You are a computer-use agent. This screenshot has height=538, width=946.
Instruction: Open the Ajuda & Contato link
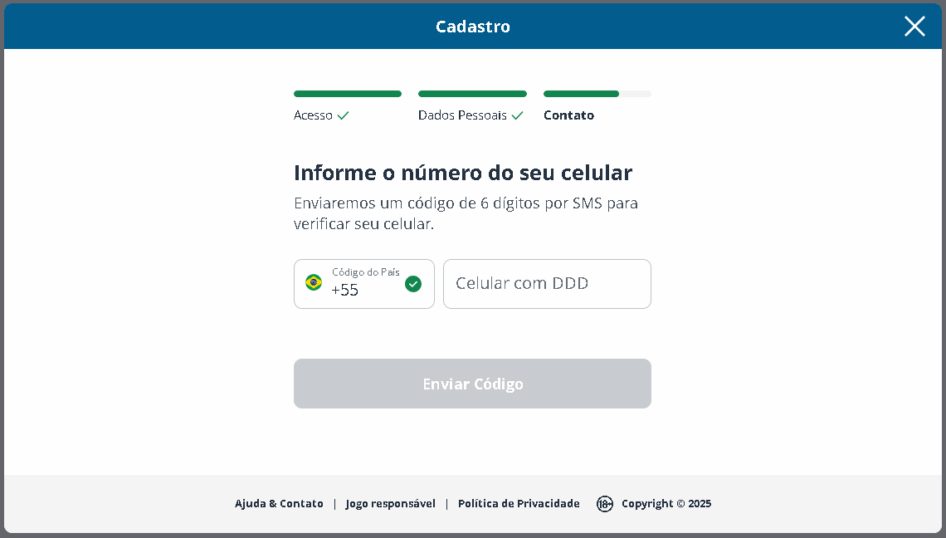(279, 504)
